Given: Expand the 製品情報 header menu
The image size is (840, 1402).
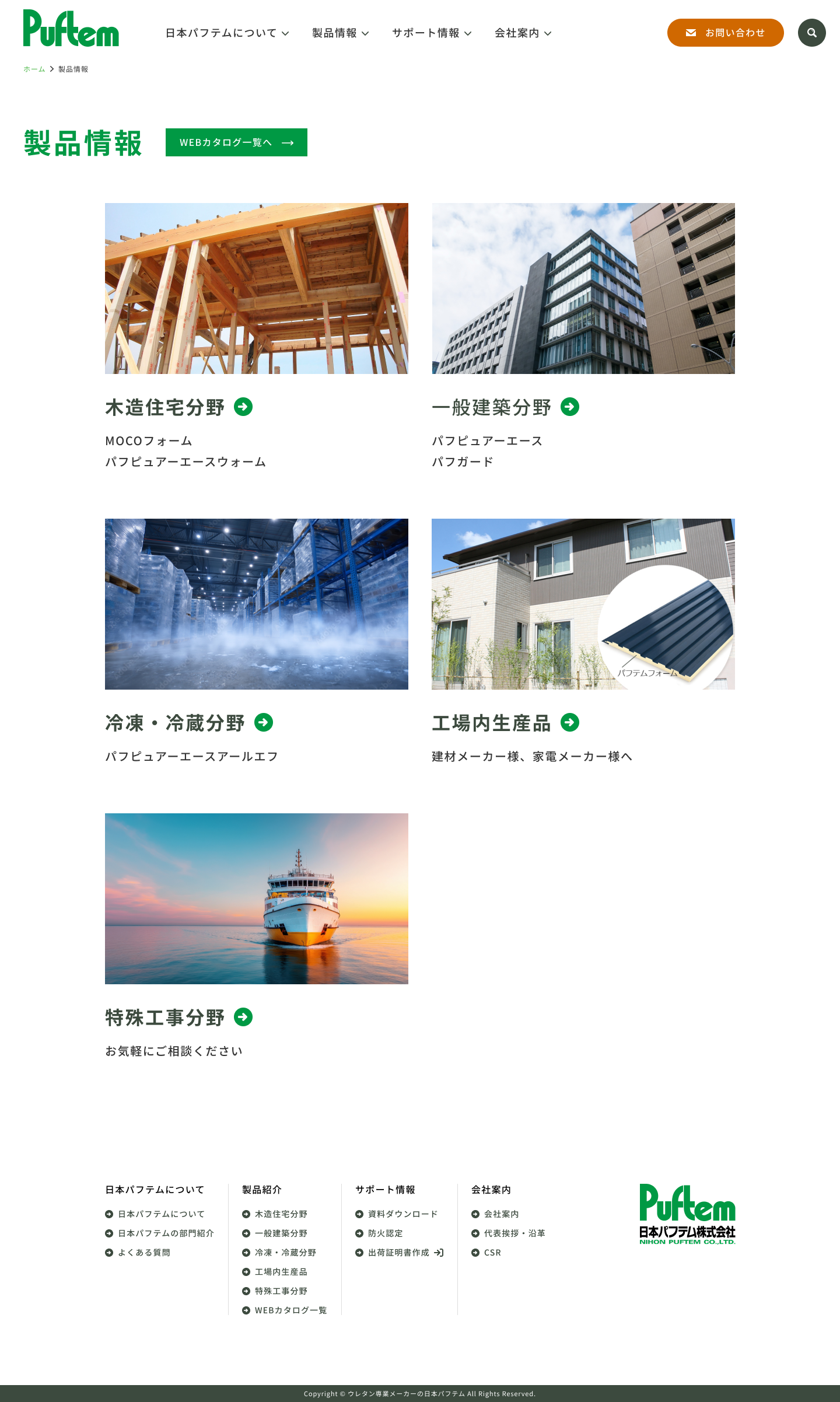Looking at the screenshot, I should (340, 33).
